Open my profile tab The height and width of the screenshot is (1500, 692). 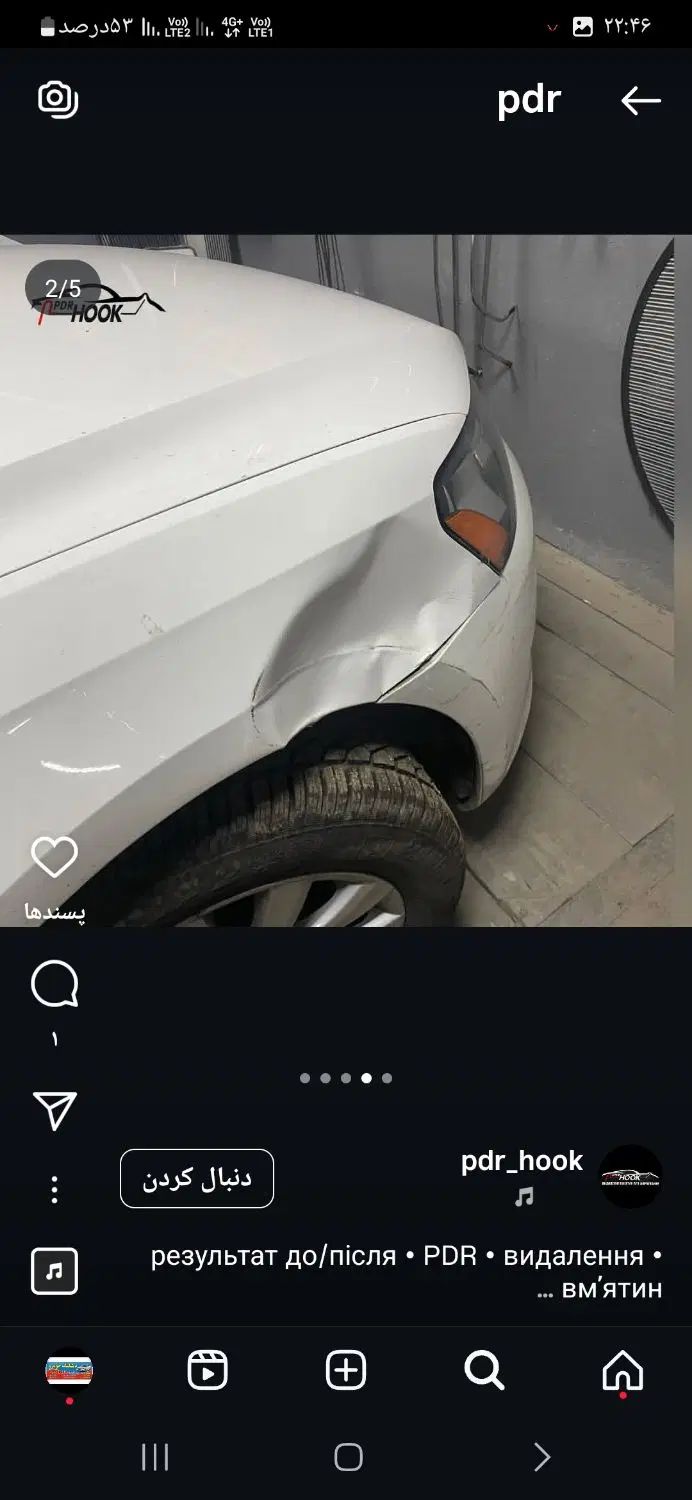click(69, 1370)
